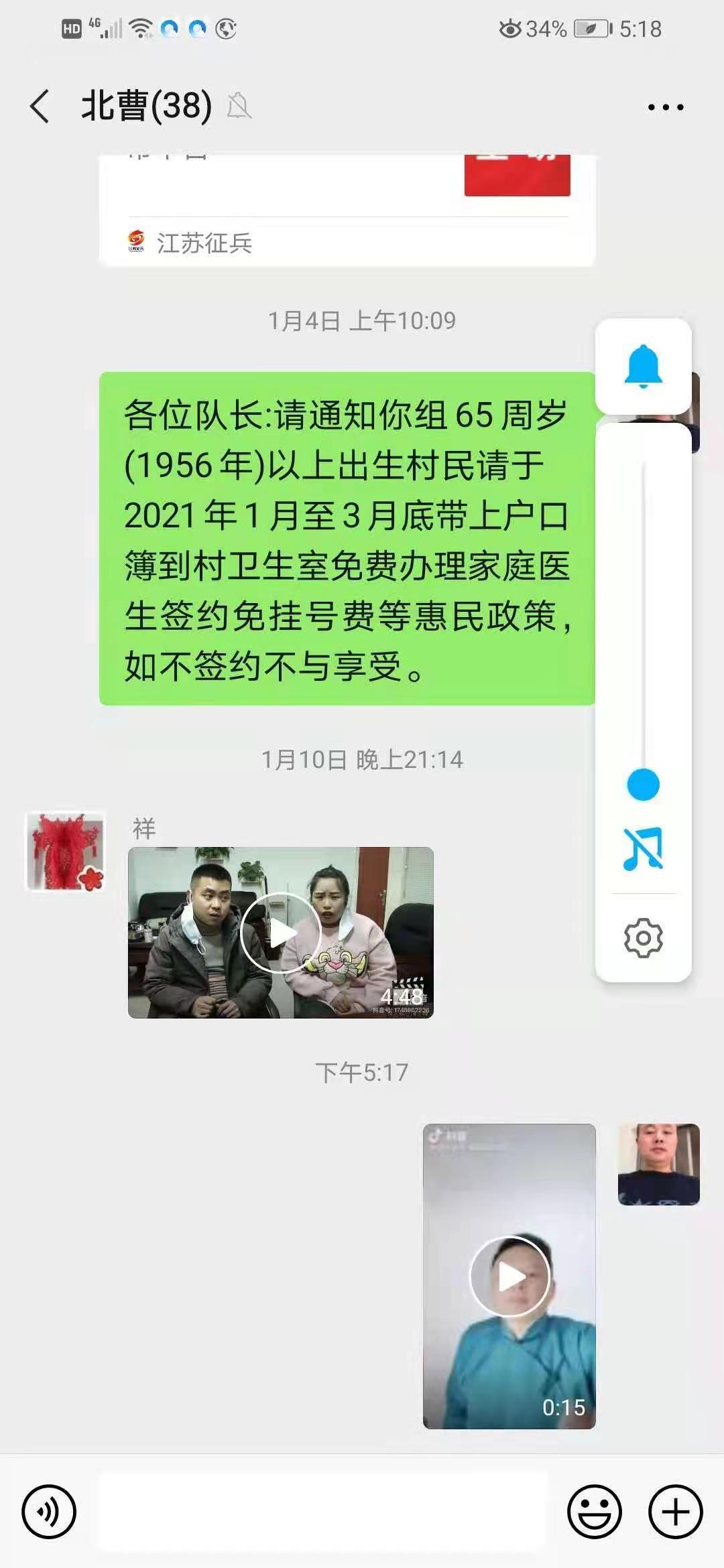Image resolution: width=724 pixels, height=1568 pixels.
Task: Focus the message text field
Action: pos(322,1512)
